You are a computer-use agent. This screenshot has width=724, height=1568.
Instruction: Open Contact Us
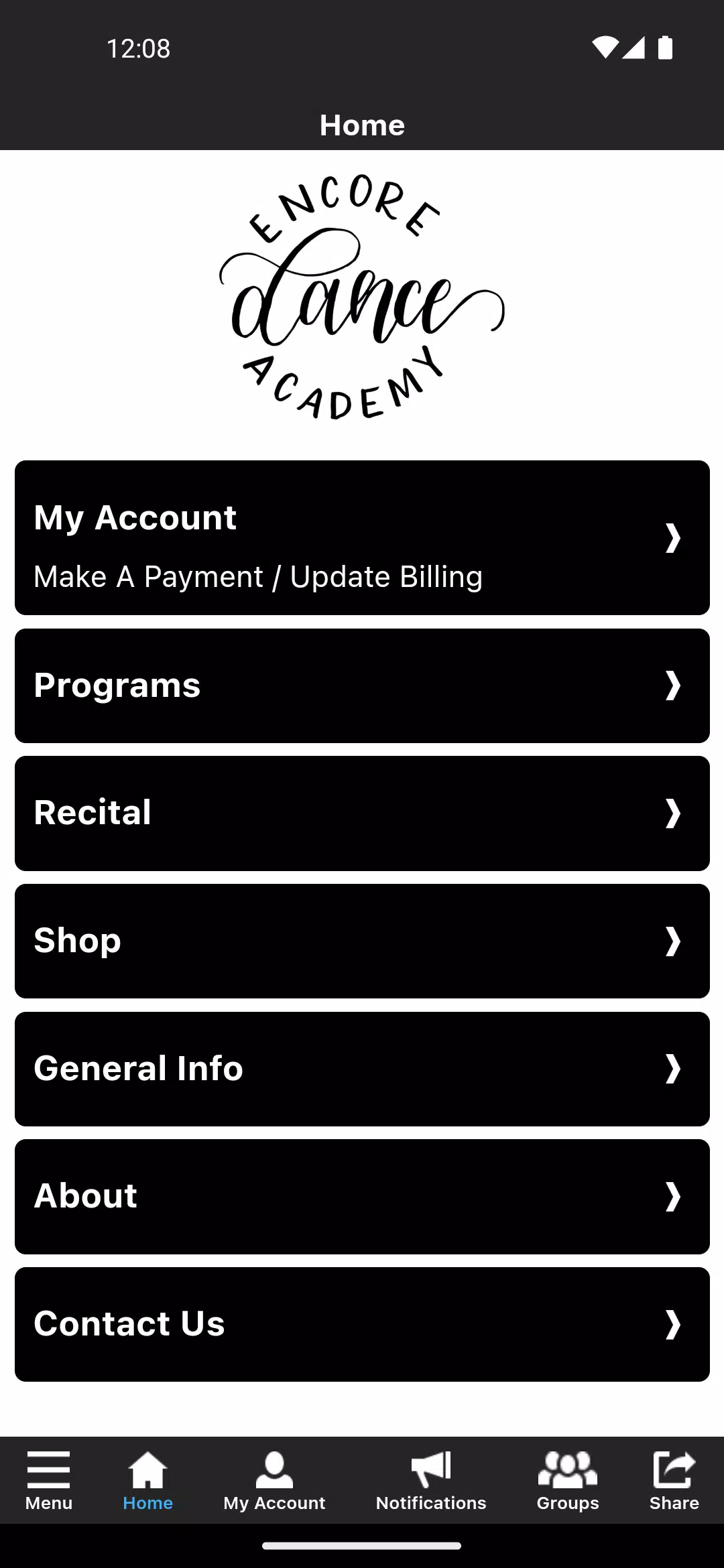click(x=362, y=1324)
